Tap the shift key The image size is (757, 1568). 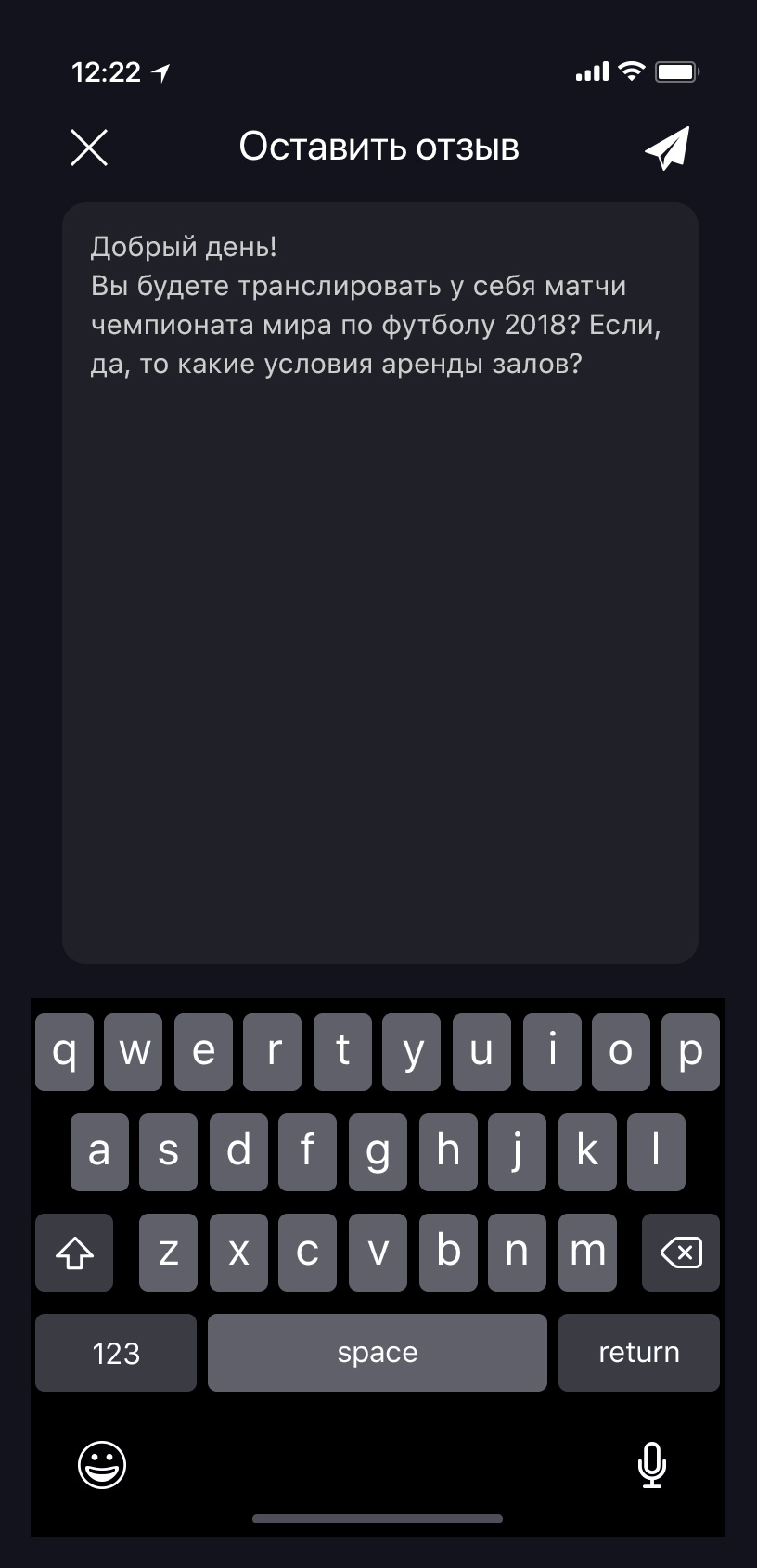click(x=74, y=1253)
